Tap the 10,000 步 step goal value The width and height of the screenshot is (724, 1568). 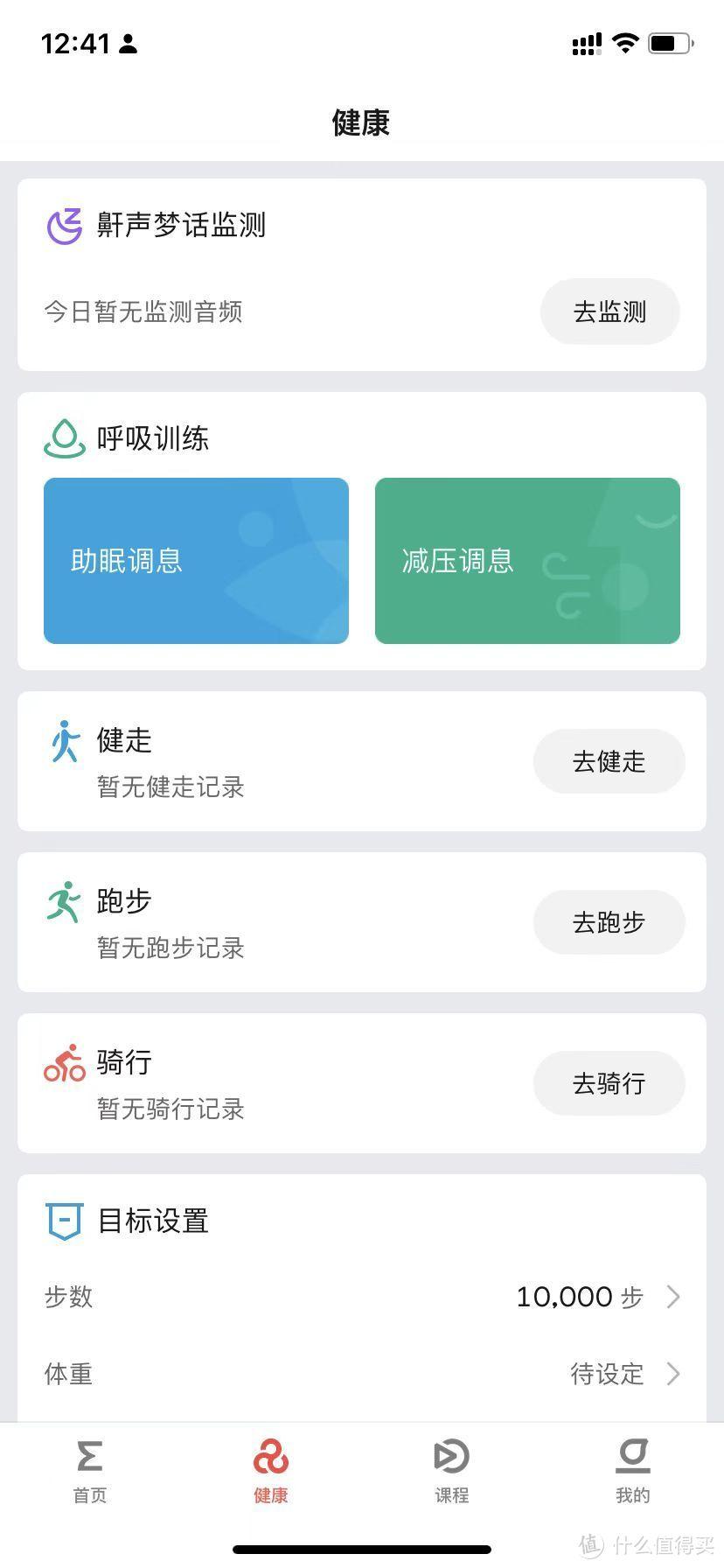(580, 1298)
